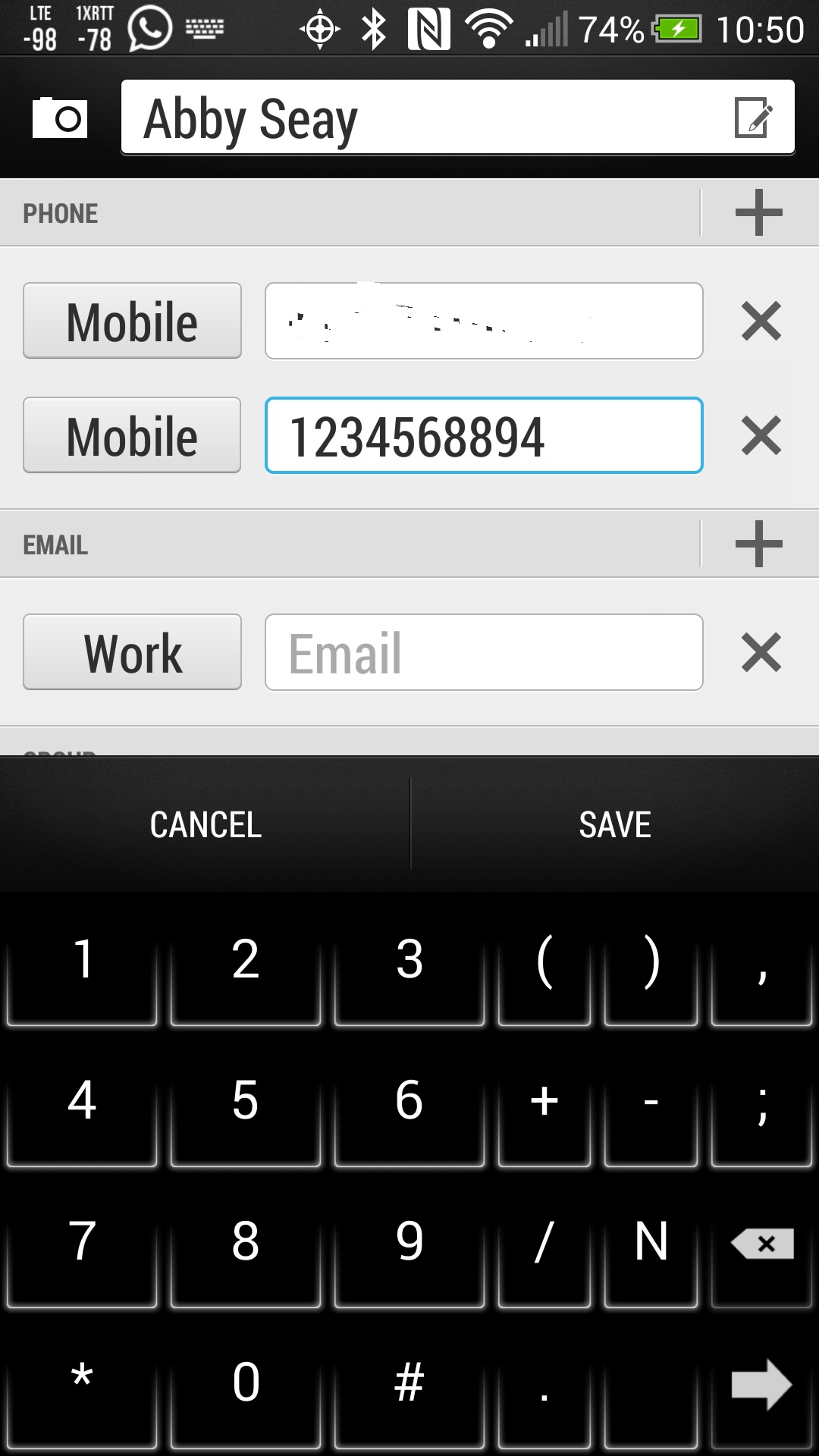Viewport: 819px width, 1456px height.
Task: Delete the 1234568894 phone entry
Action: pyautogui.click(x=761, y=435)
